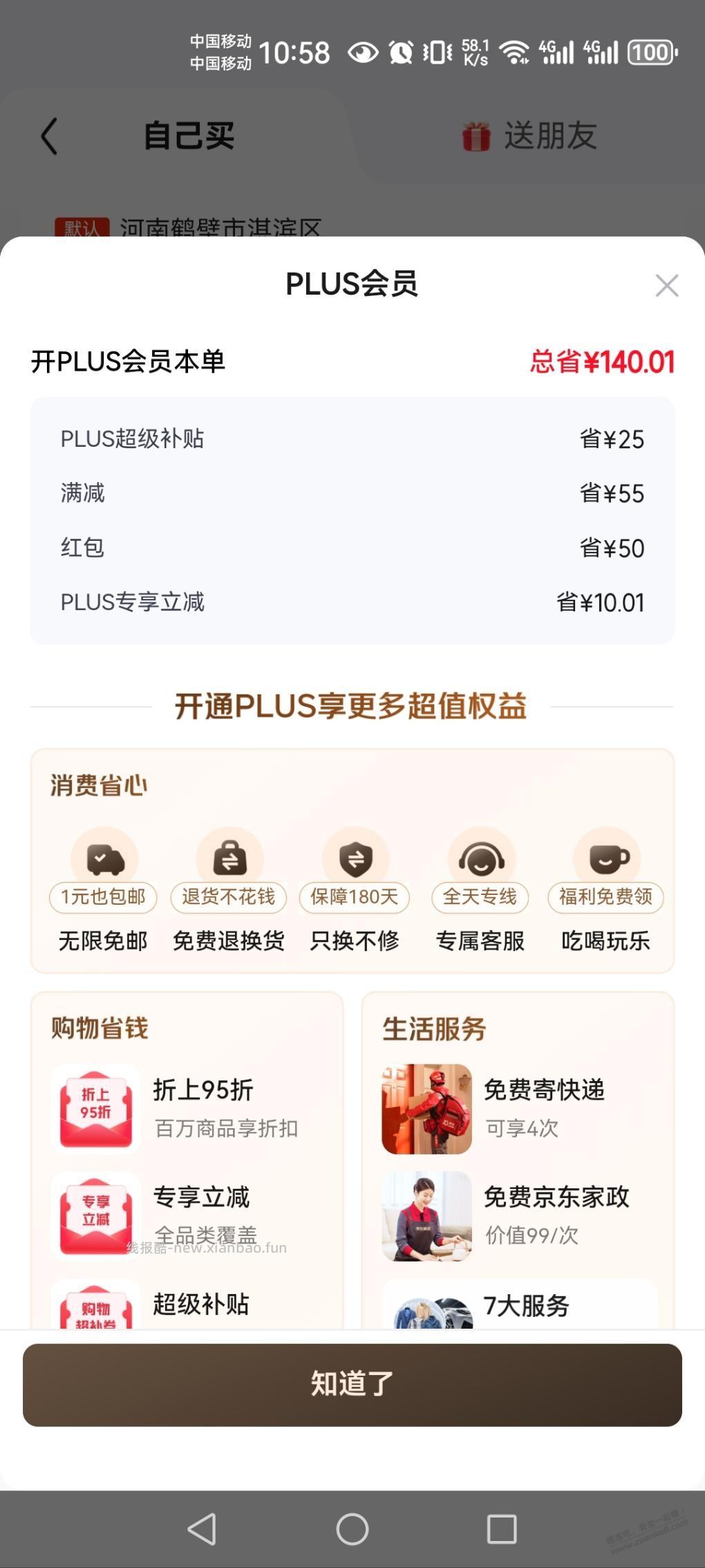Image resolution: width=705 pixels, height=1568 pixels.
Task: Close the PLUS会员 popup
Action: pos(666,286)
